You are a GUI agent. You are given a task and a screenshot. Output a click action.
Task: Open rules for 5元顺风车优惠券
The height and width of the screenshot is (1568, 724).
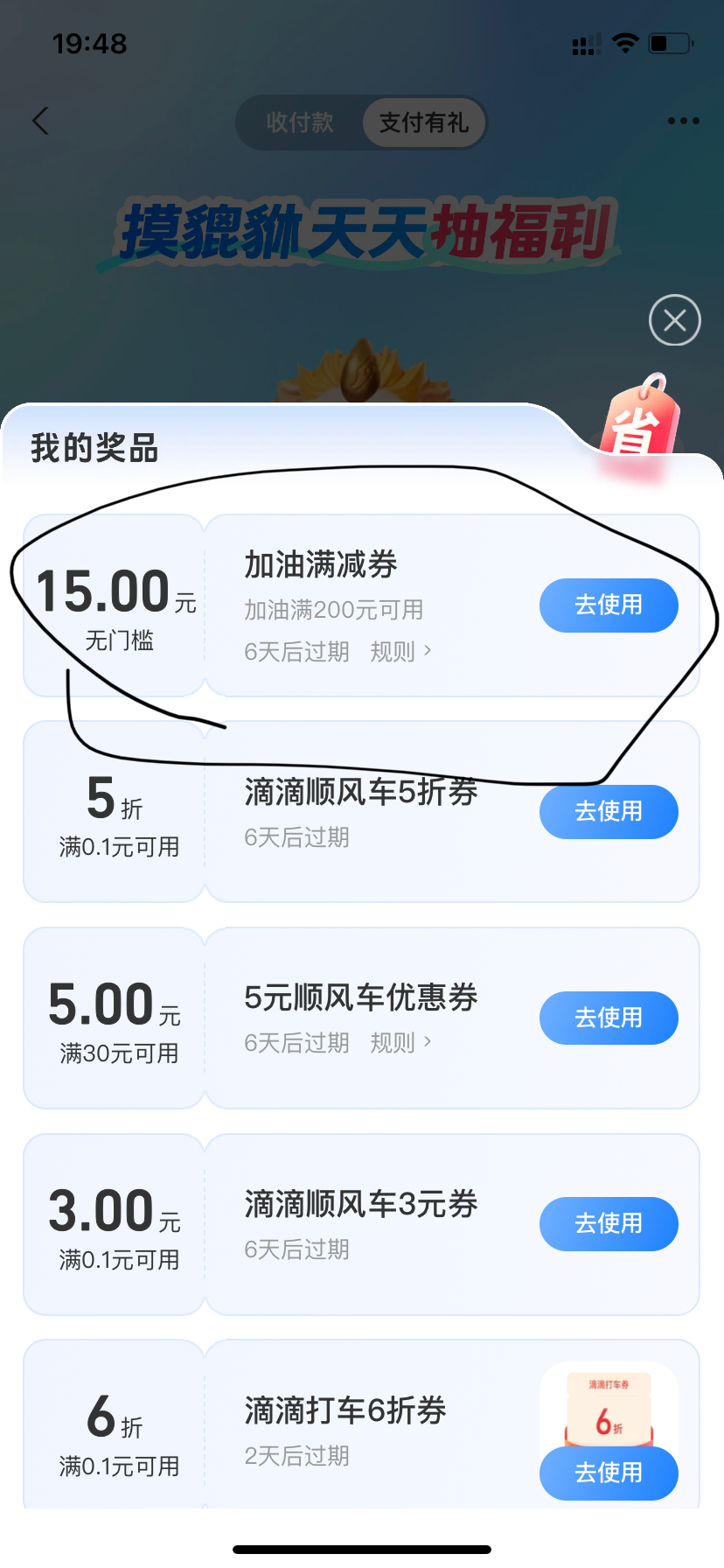(x=400, y=1043)
